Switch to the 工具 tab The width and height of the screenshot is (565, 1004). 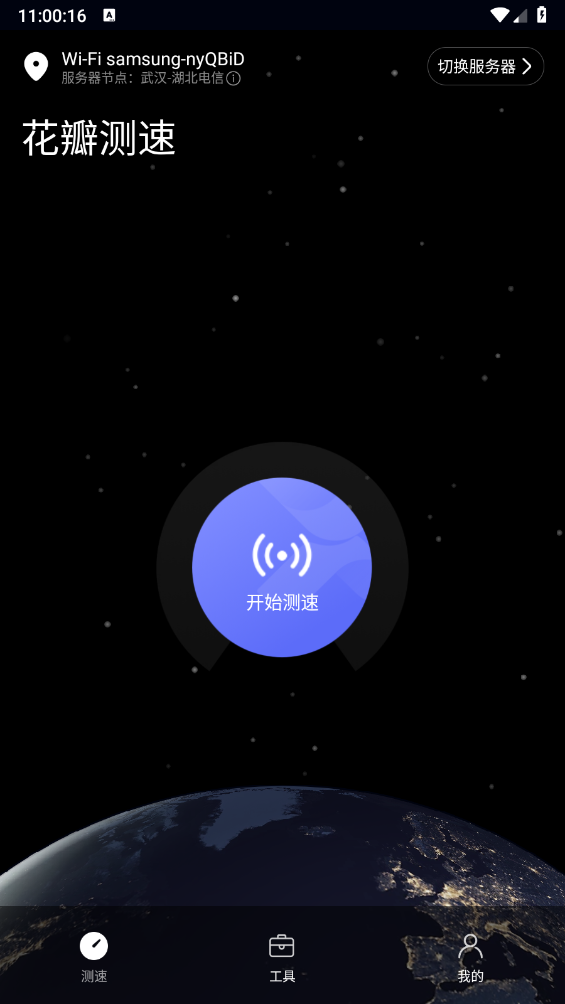(x=282, y=957)
